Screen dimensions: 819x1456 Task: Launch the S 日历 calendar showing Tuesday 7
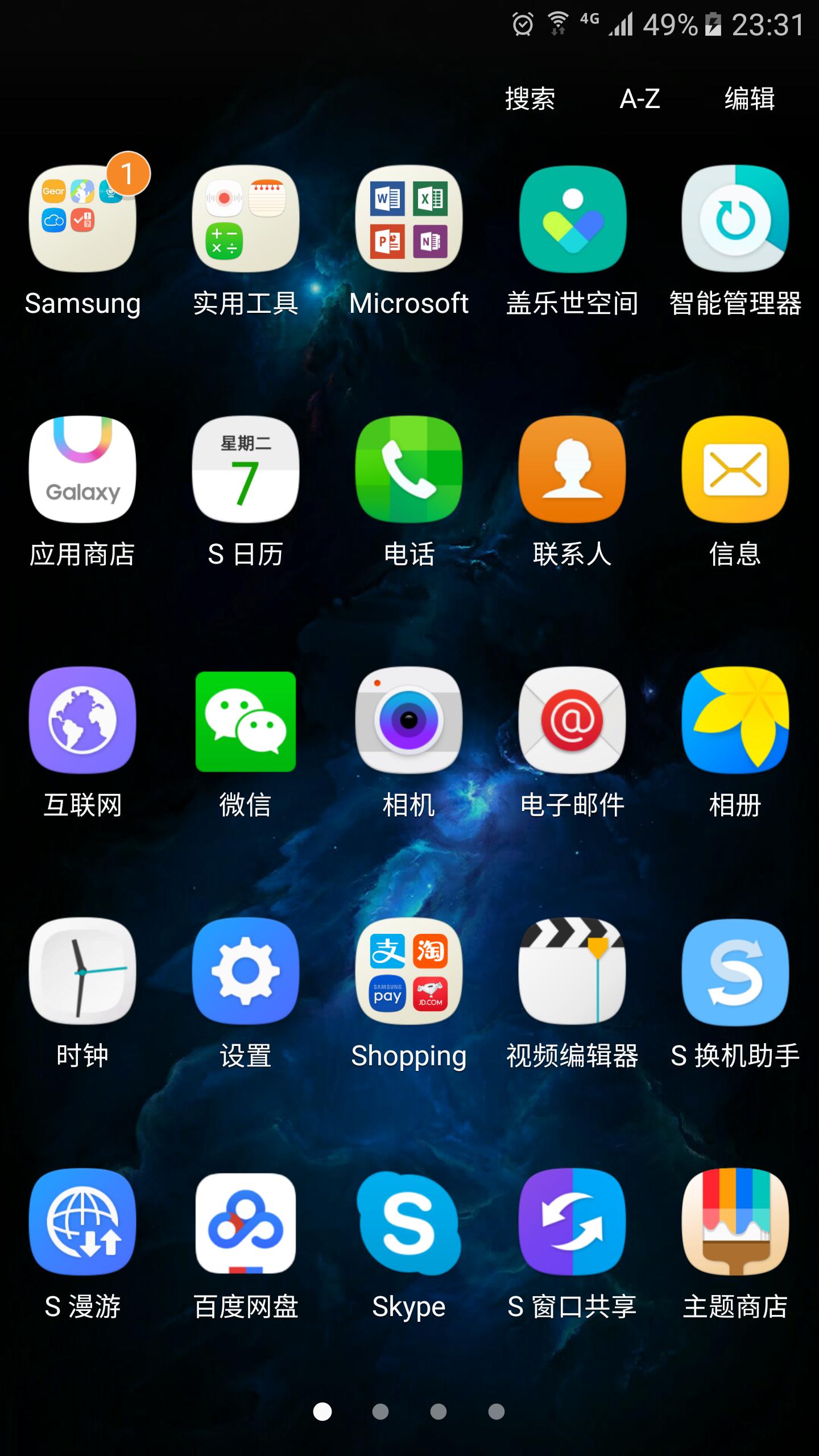pyautogui.click(x=246, y=472)
